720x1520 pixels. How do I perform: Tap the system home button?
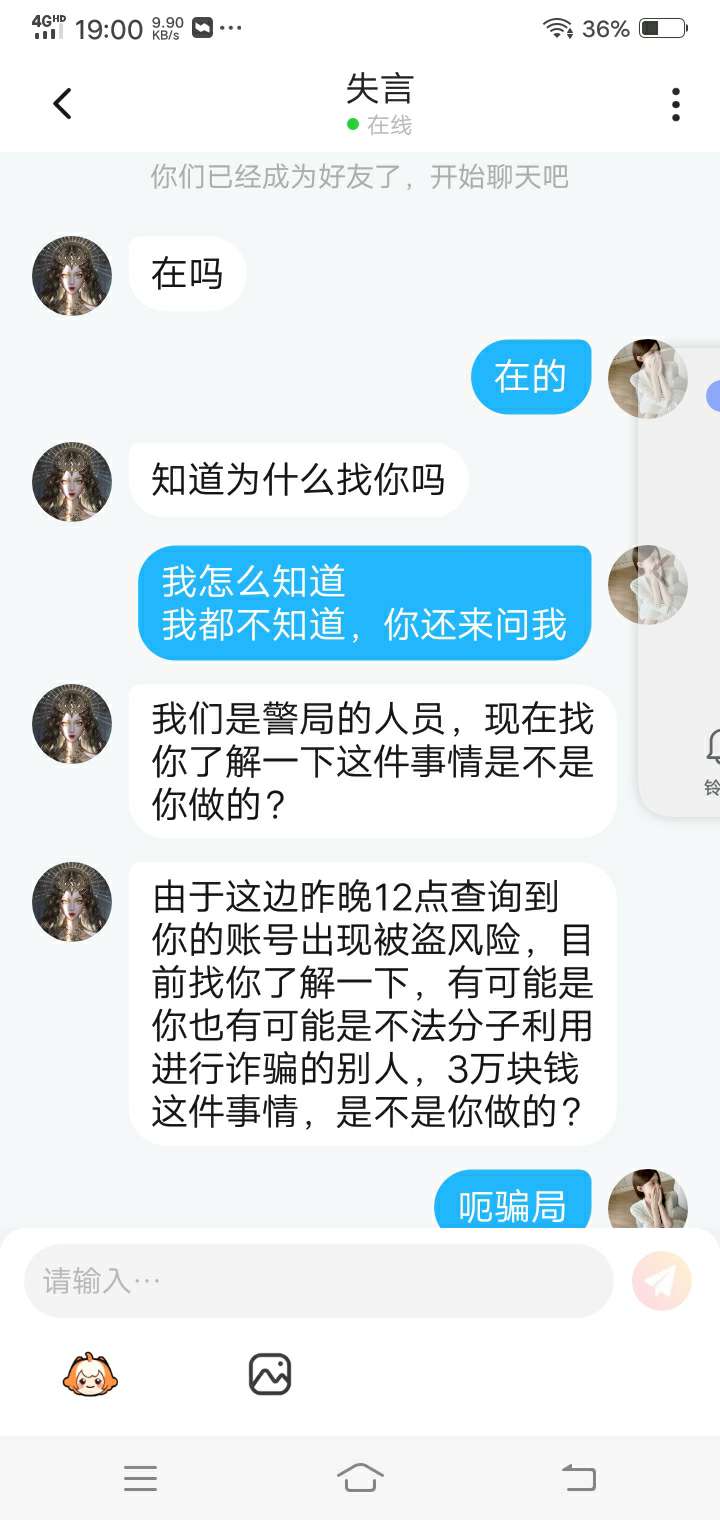tap(360, 1477)
